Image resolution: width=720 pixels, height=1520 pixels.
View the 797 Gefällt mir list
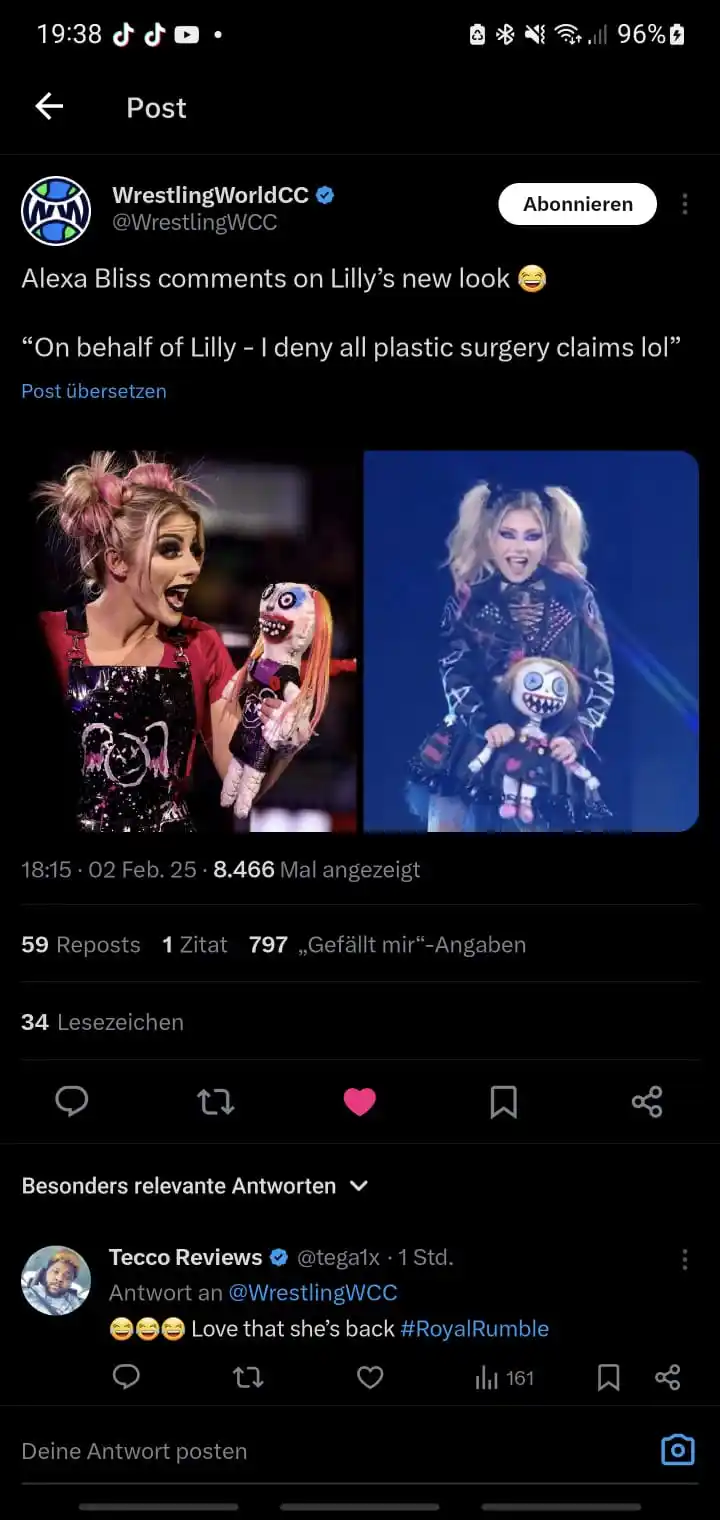(x=387, y=945)
